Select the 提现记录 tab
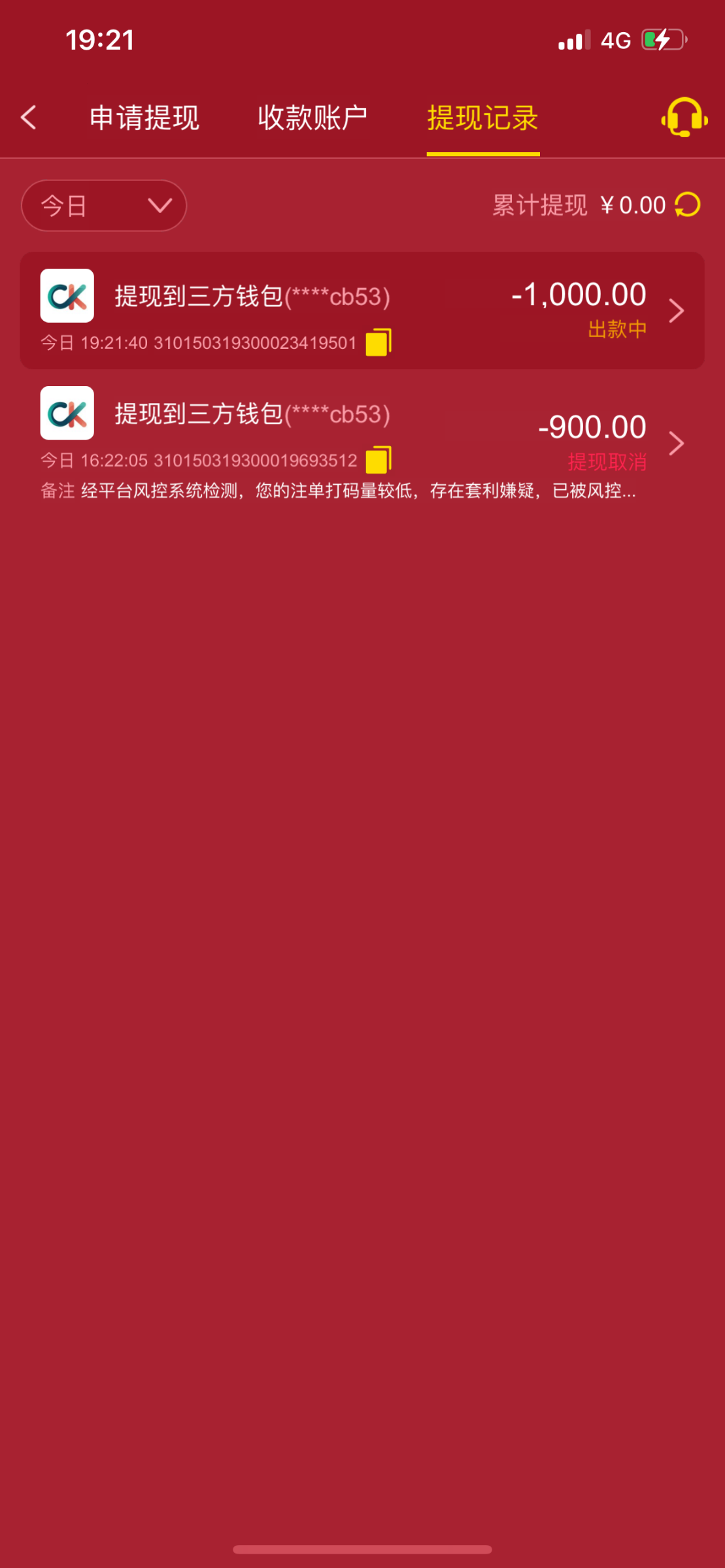This screenshot has height=1568, width=725. pyautogui.click(x=482, y=118)
